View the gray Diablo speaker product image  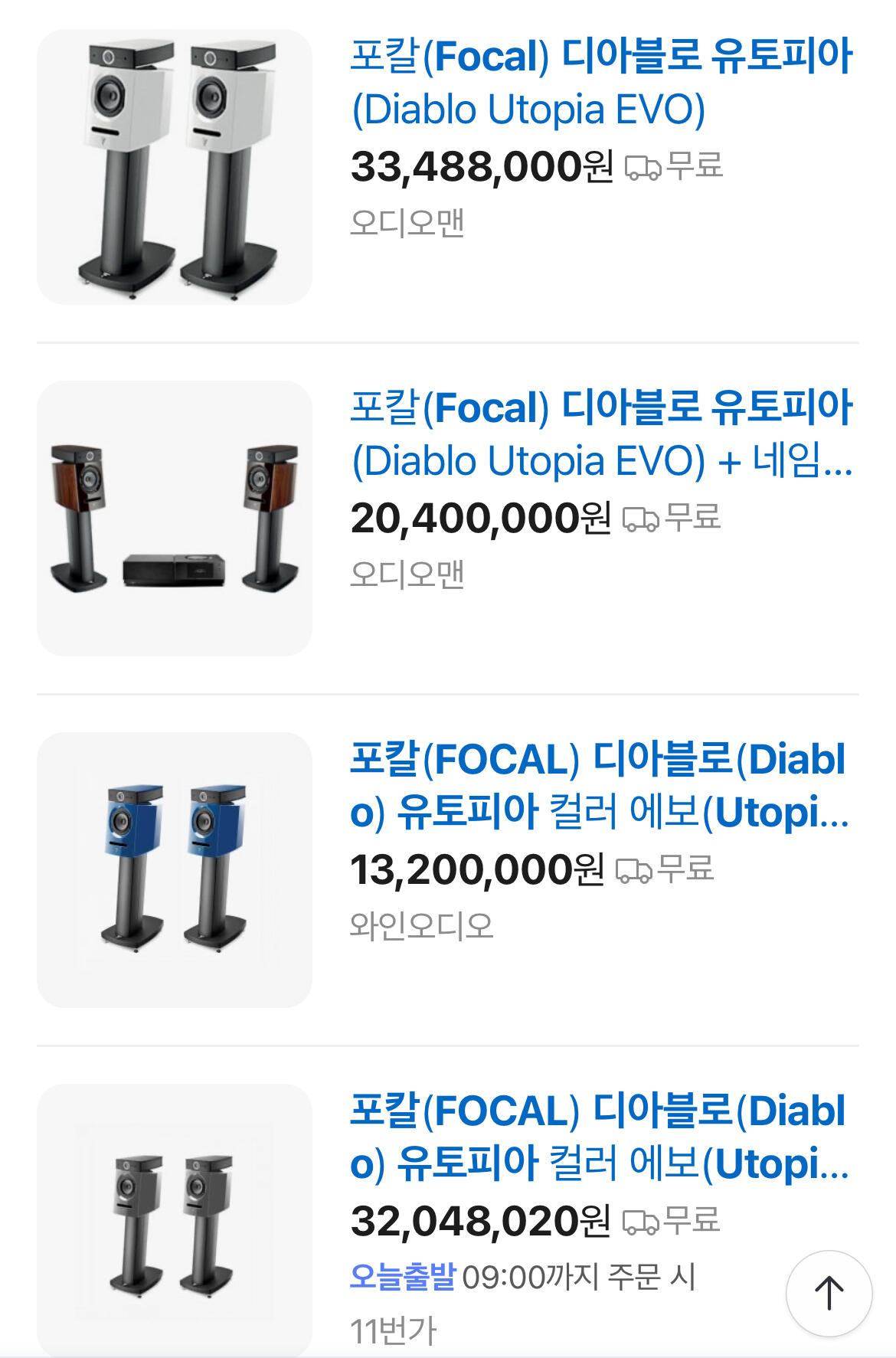[x=175, y=1219]
